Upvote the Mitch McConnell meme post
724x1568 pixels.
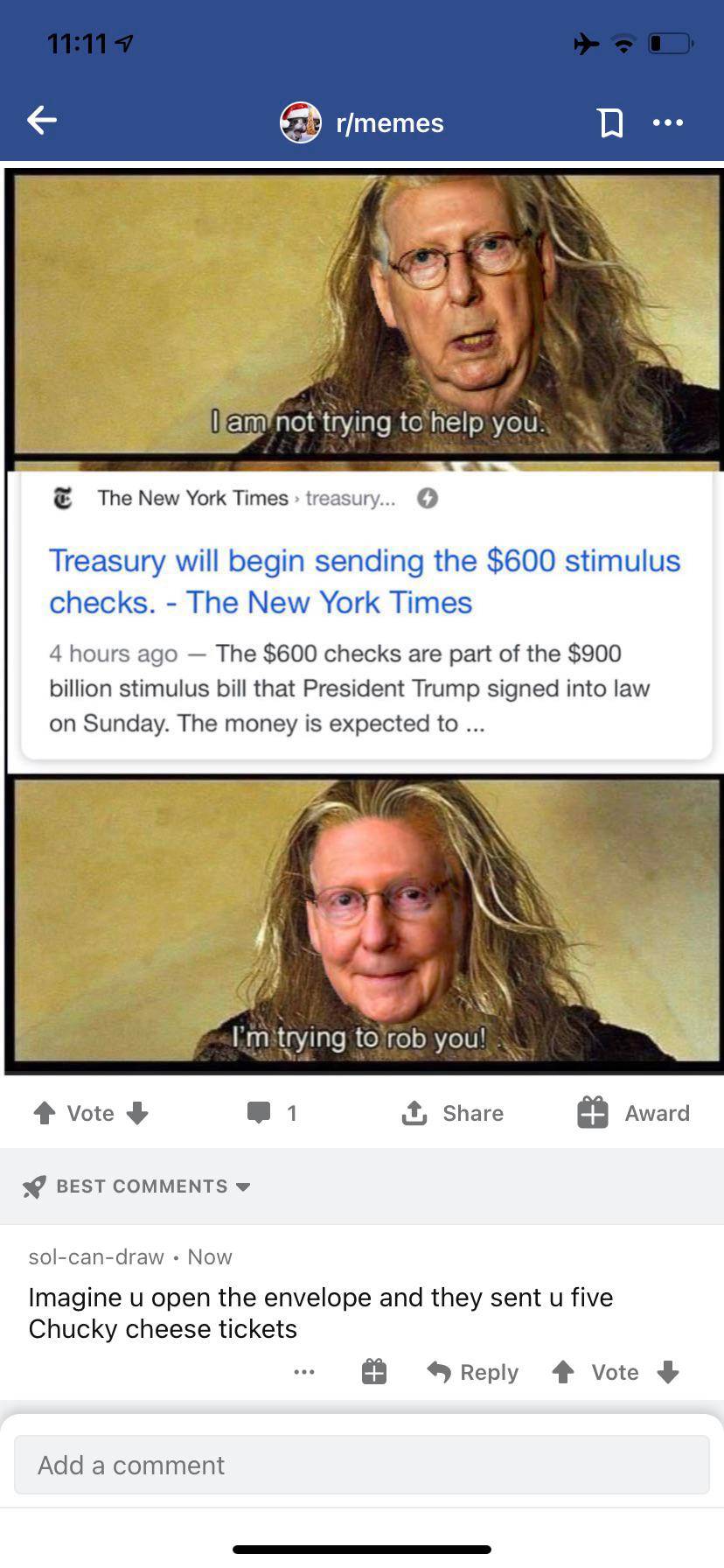pos(43,1112)
